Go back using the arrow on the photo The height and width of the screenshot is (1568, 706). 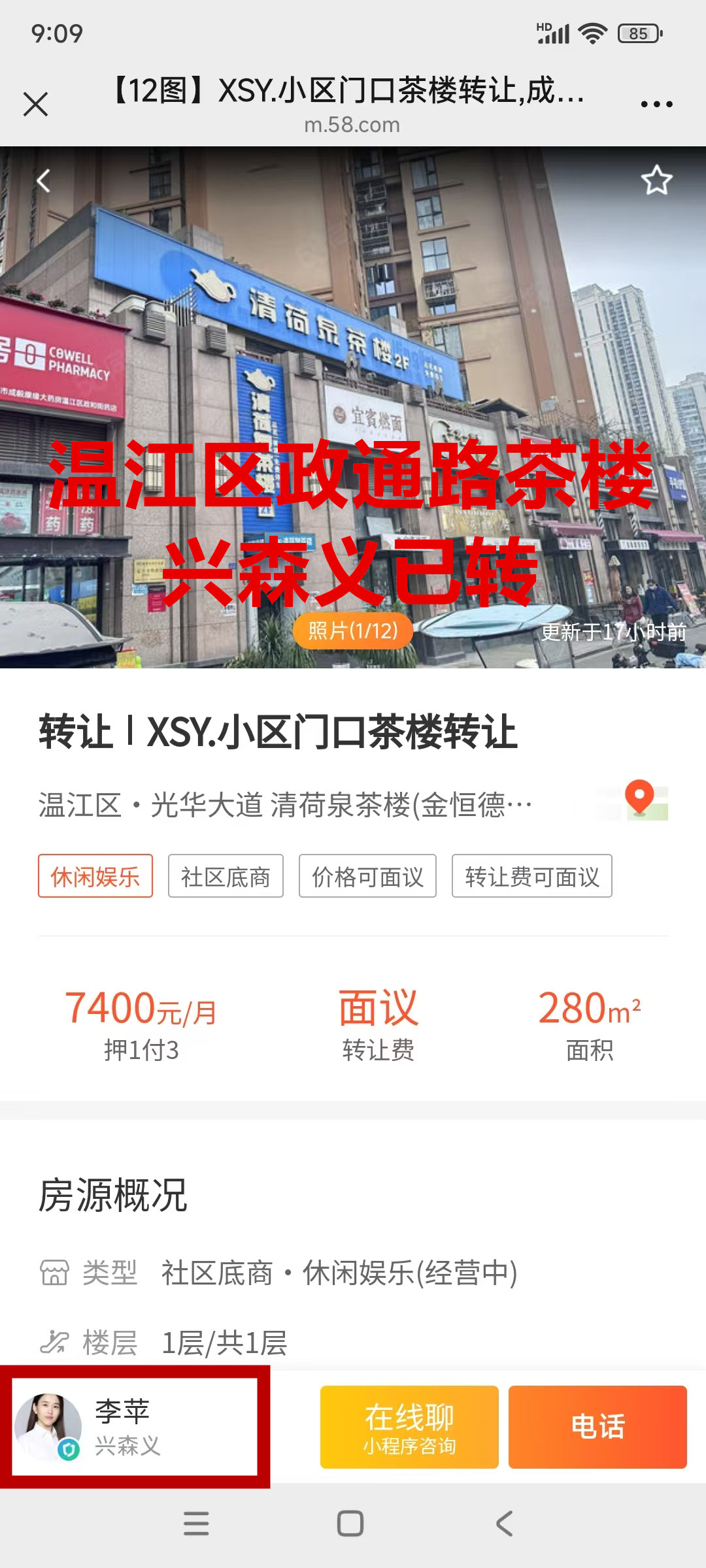point(44,181)
